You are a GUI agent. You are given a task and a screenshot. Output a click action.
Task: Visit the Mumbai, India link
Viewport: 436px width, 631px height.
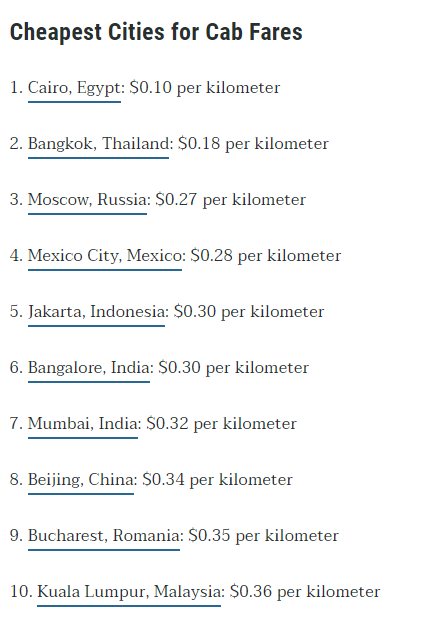click(83, 424)
